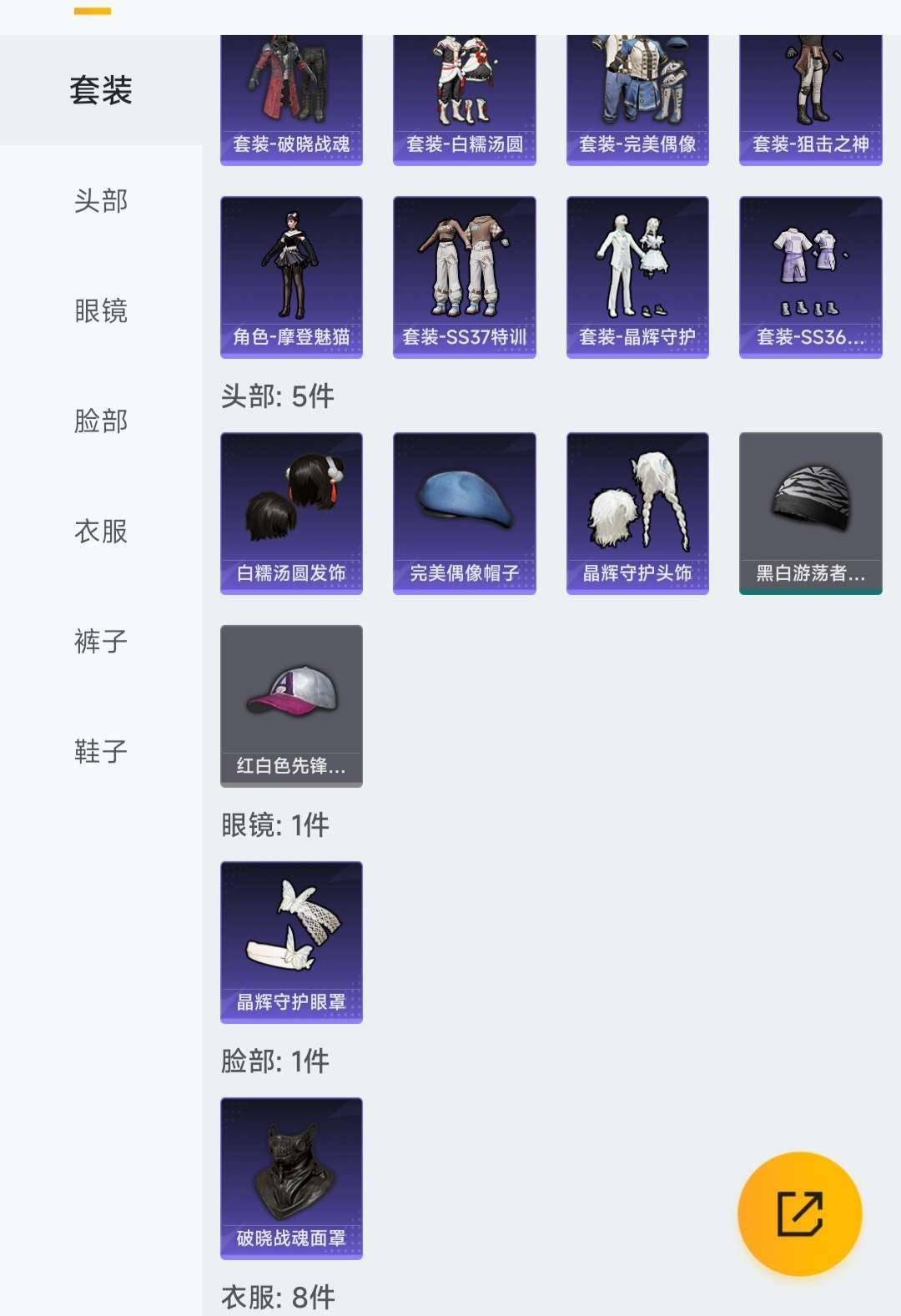This screenshot has width=901, height=1316.
Task: Open the 黑白游荡者 beanie item
Action: pos(808,512)
